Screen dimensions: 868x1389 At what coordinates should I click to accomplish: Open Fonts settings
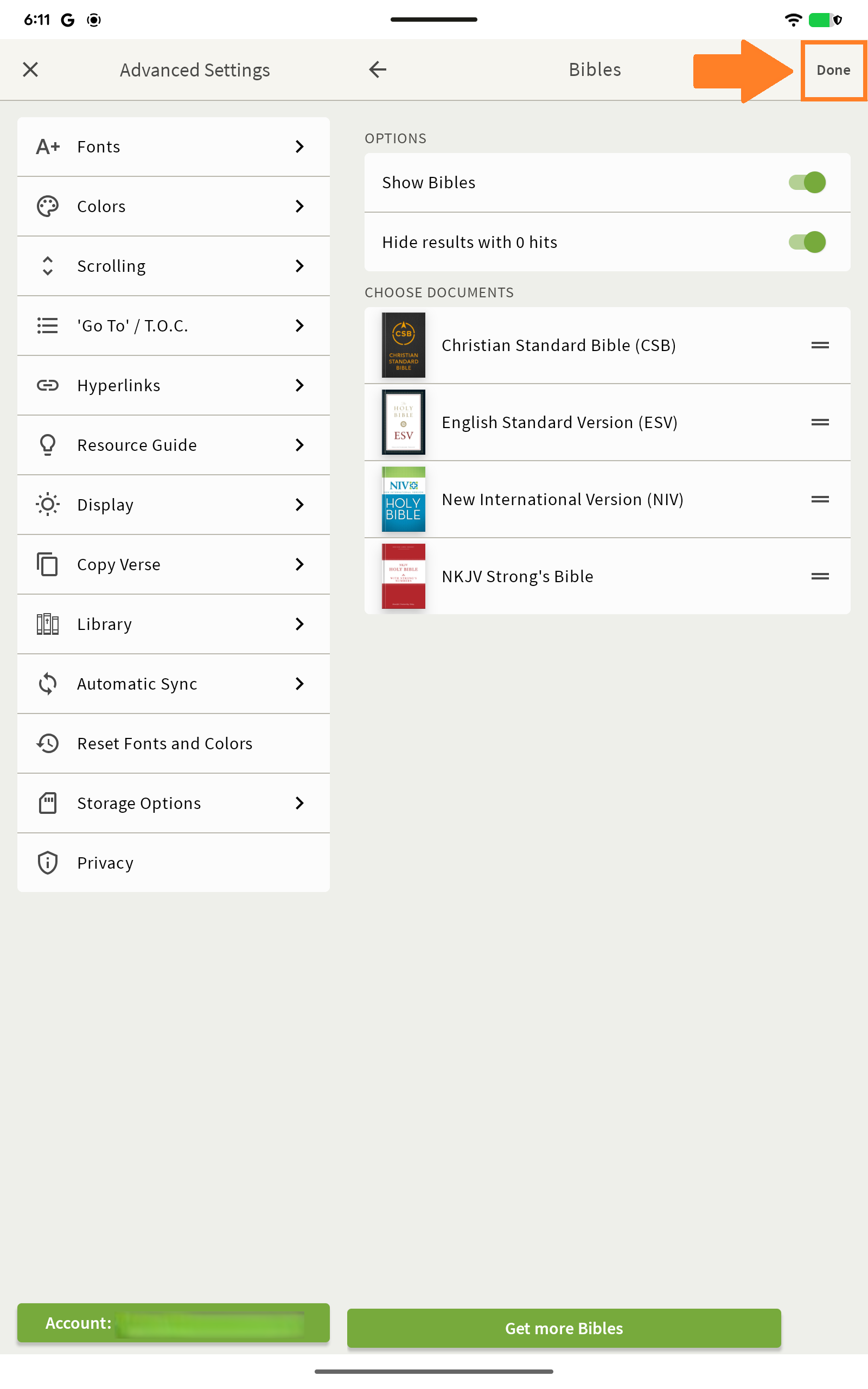tap(174, 147)
